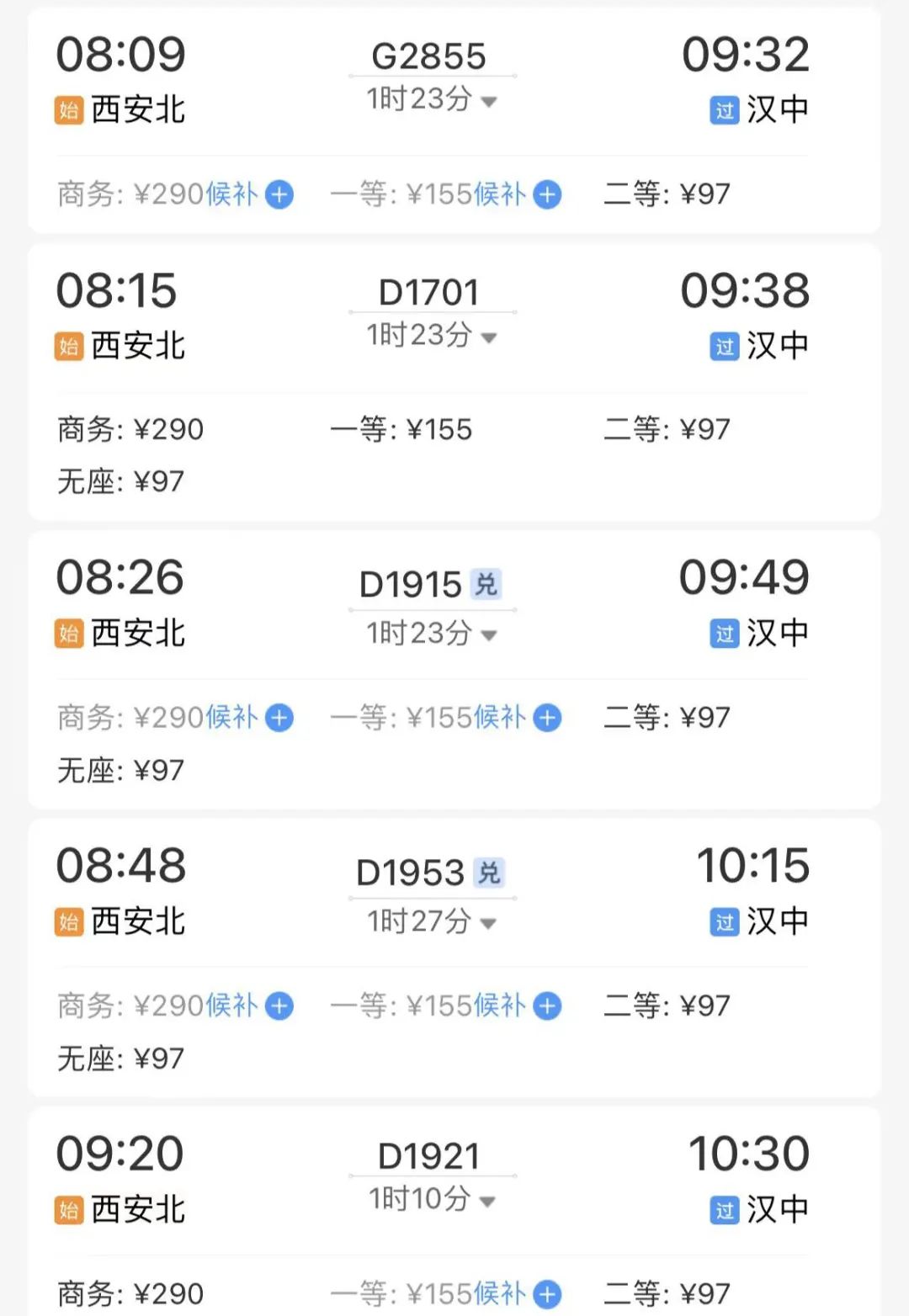Screen dimensions: 909x1316
Task: Open train D1915 departing 08:26
Action: [x=411, y=585]
